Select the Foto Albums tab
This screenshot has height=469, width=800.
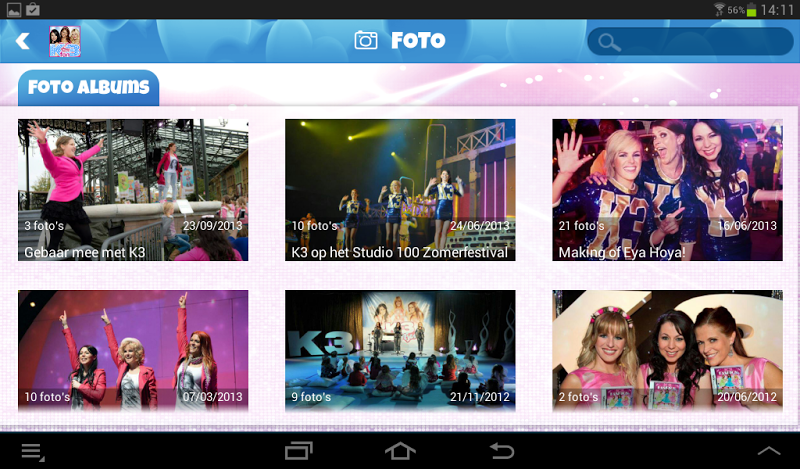[89, 88]
